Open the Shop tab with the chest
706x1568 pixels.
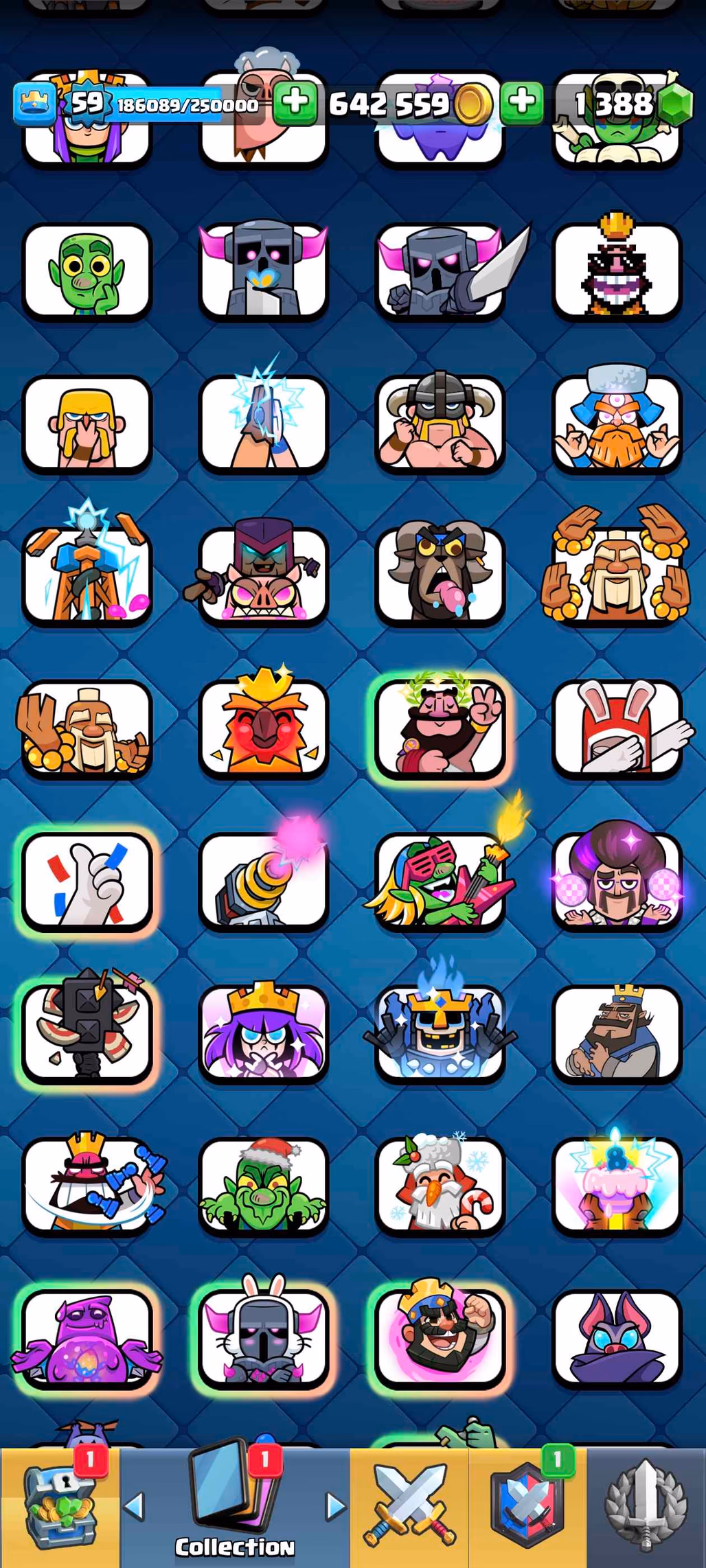click(x=60, y=1507)
